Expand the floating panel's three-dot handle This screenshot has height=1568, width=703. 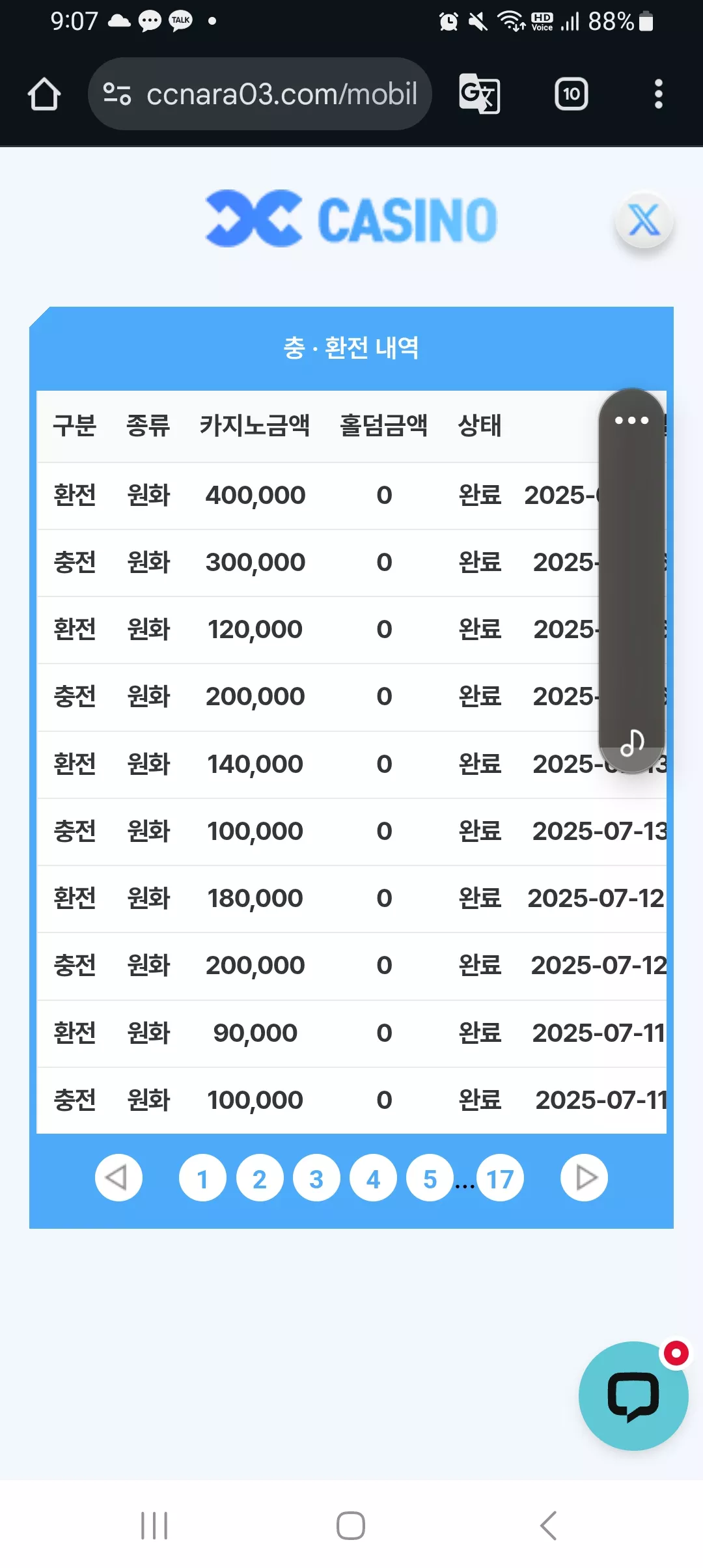pos(632,420)
